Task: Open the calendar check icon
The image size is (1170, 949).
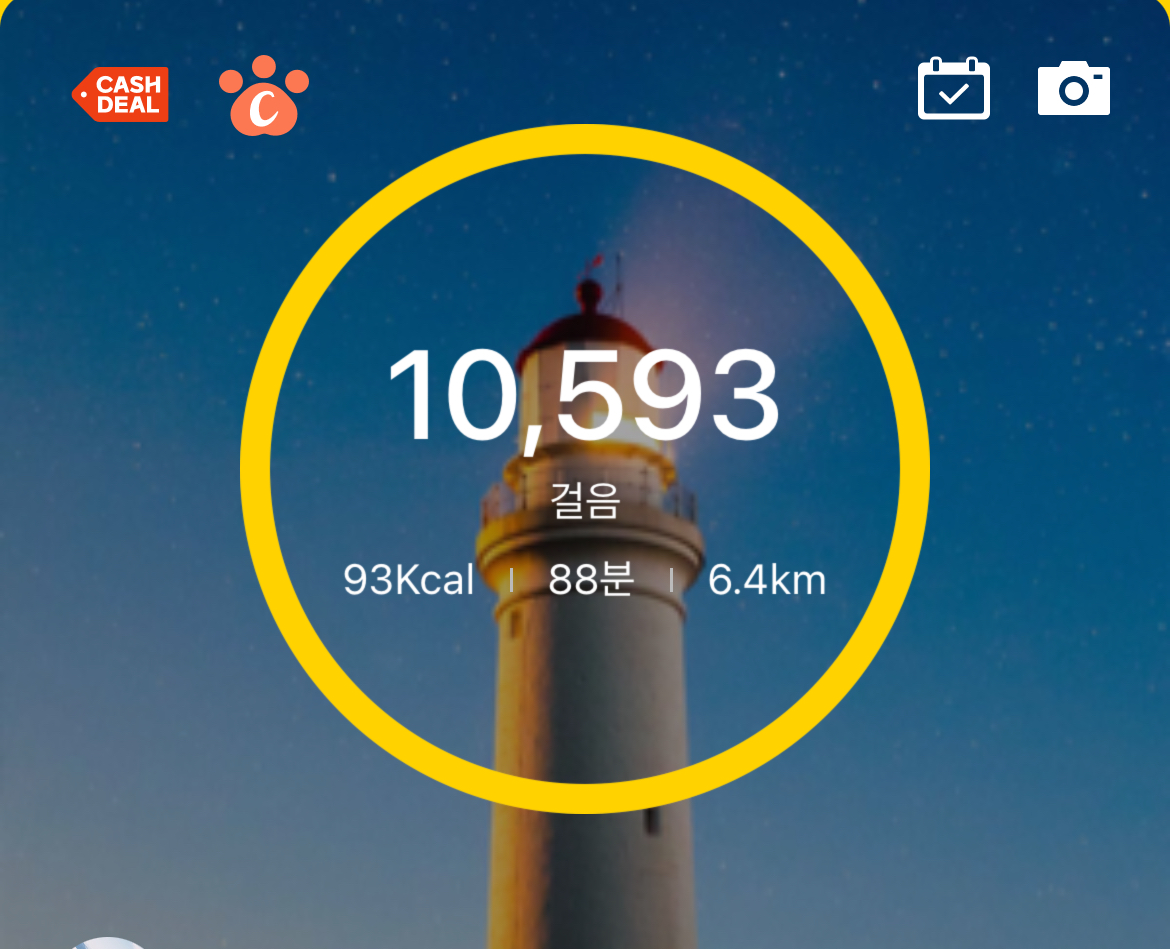Action: [954, 89]
